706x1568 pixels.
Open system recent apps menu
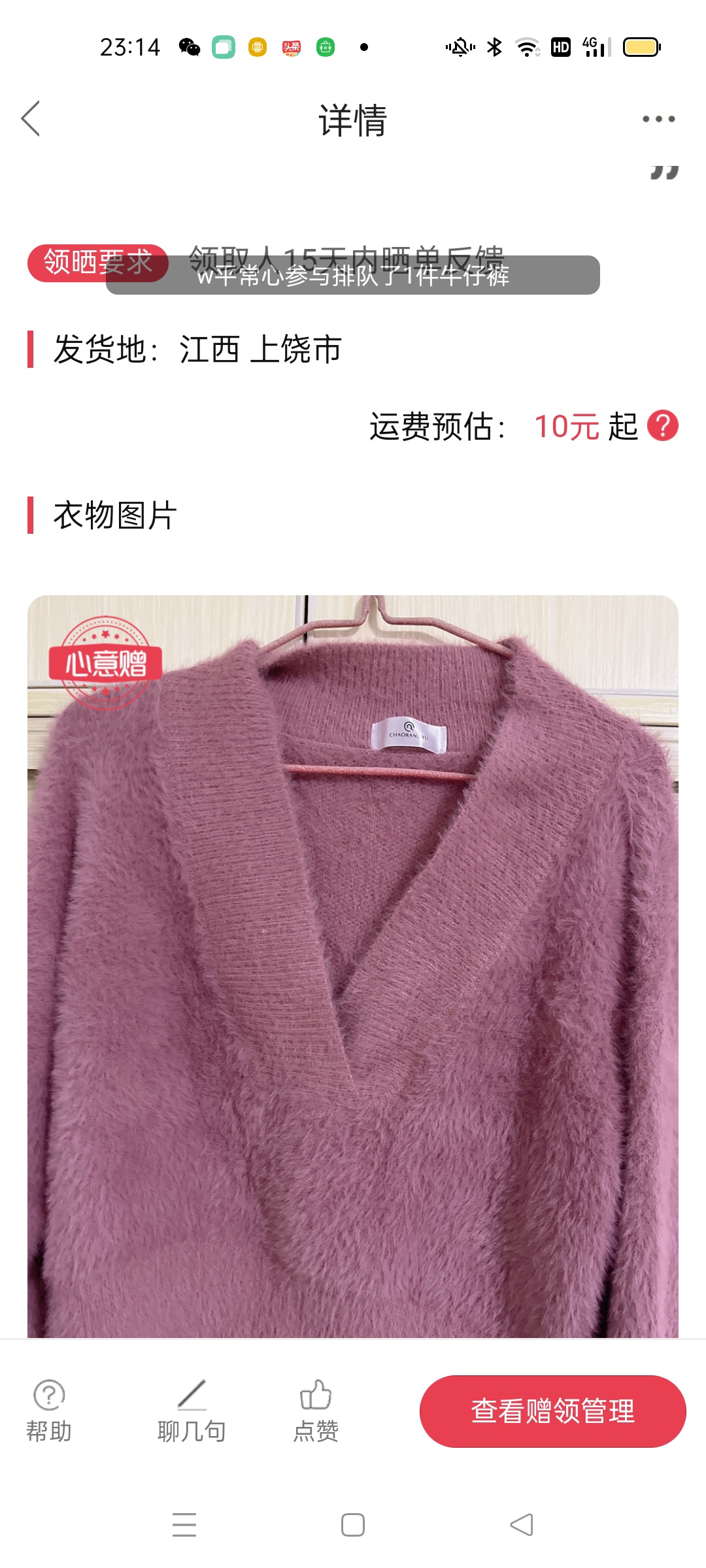coord(184,1525)
